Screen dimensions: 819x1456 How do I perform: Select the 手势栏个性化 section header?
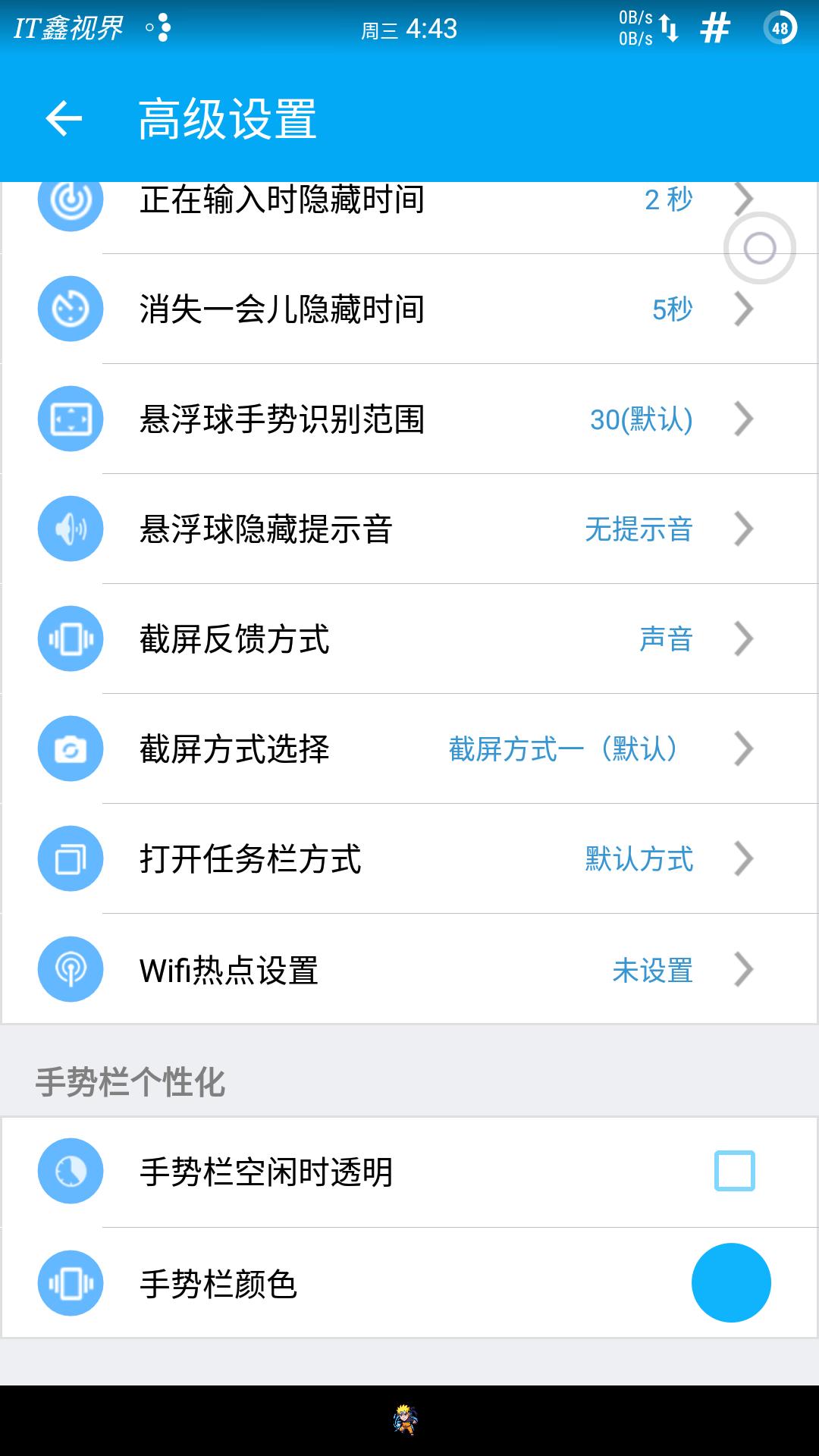tap(129, 1084)
